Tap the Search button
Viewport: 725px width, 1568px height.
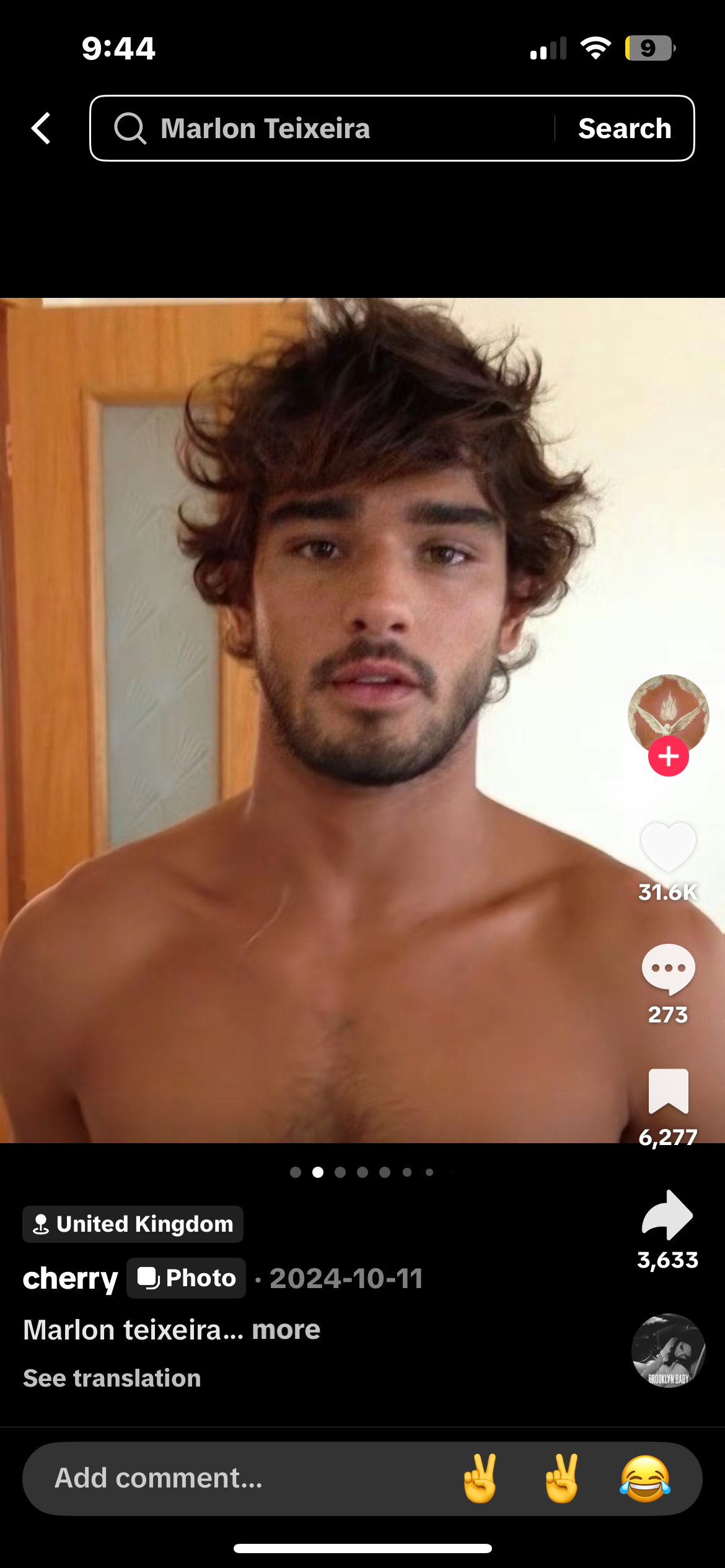pos(624,129)
